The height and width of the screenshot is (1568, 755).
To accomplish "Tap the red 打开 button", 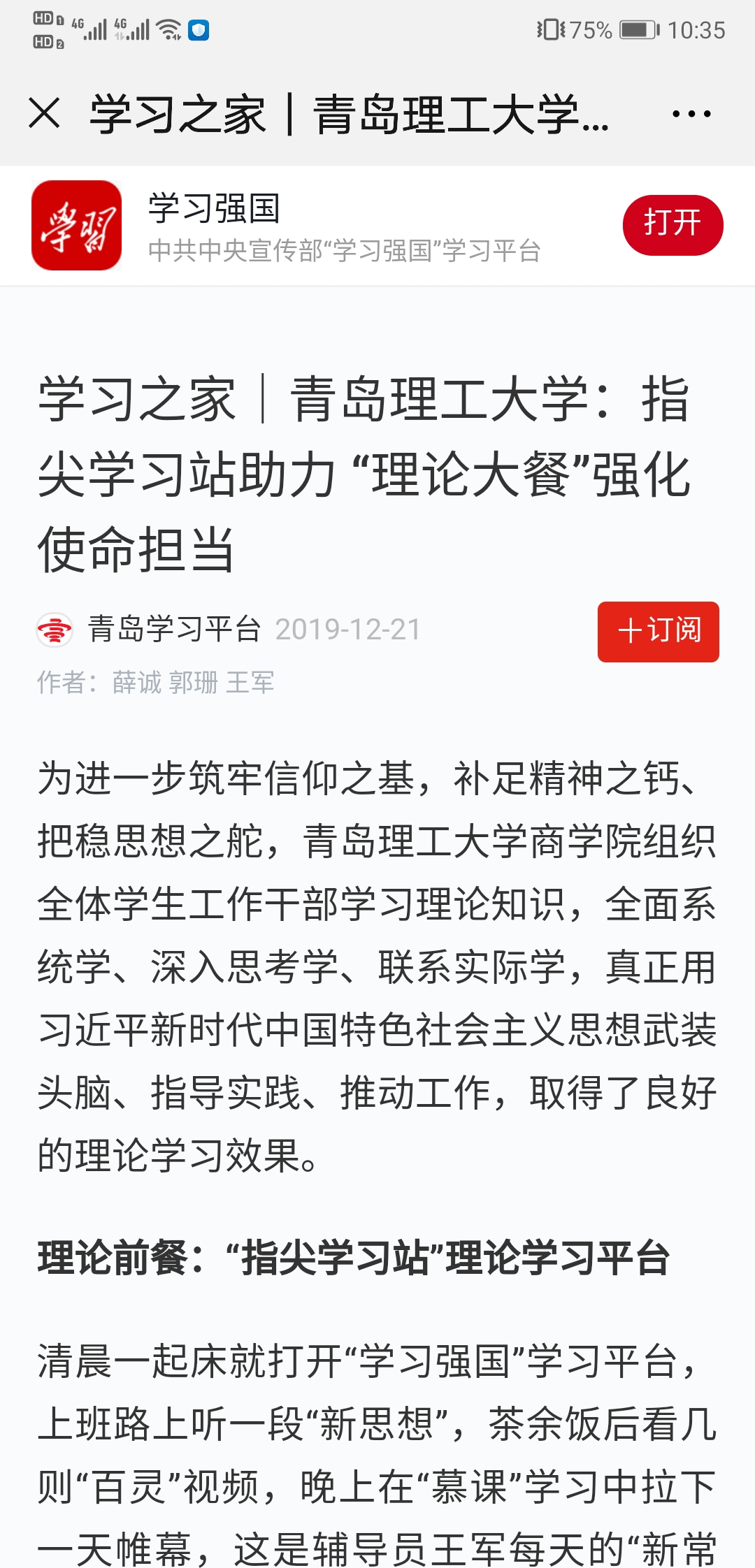I will coord(673,225).
